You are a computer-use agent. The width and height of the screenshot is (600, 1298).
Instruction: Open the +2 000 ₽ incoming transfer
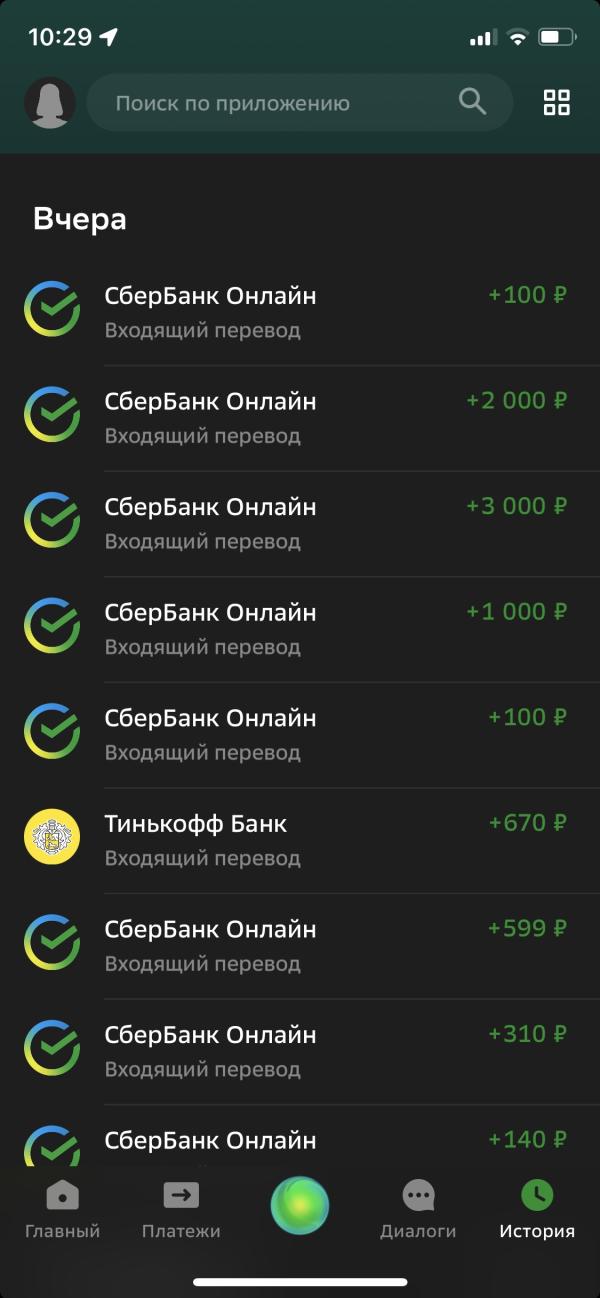pos(300,417)
